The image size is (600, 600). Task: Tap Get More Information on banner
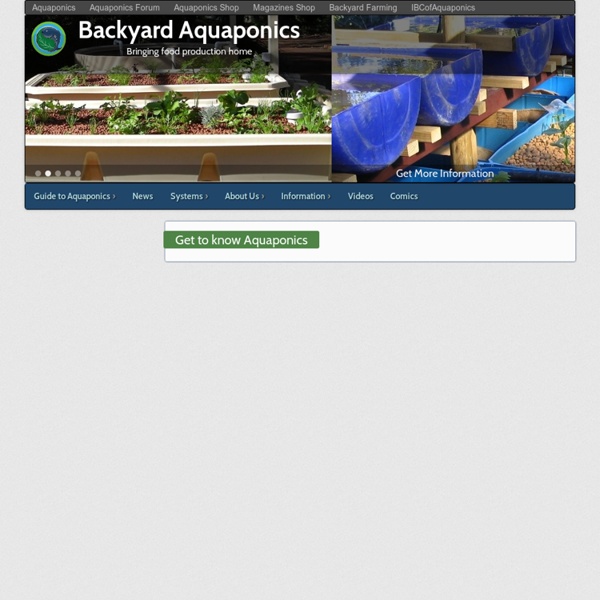444,174
